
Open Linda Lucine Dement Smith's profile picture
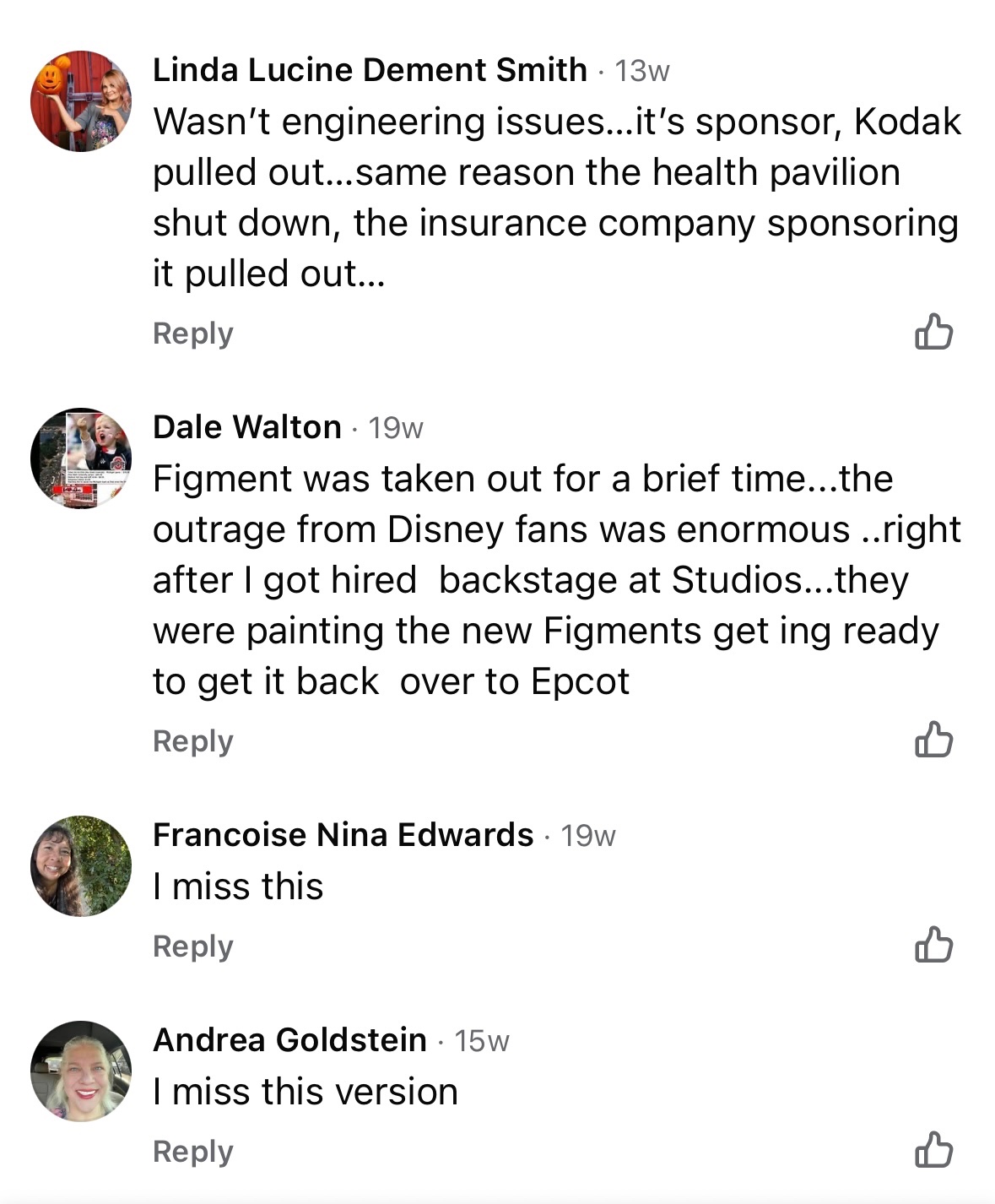[81, 101]
